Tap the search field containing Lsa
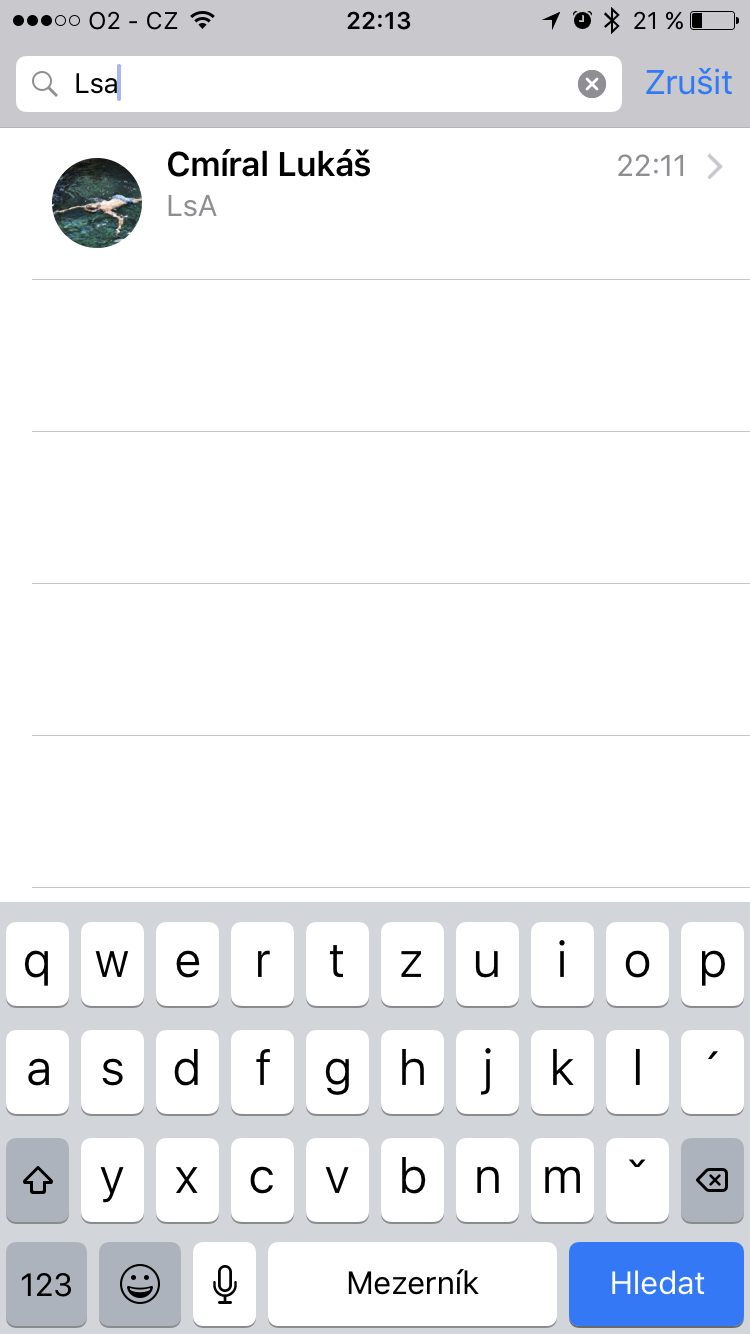Image resolution: width=750 pixels, height=1334 pixels. (x=300, y=84)
